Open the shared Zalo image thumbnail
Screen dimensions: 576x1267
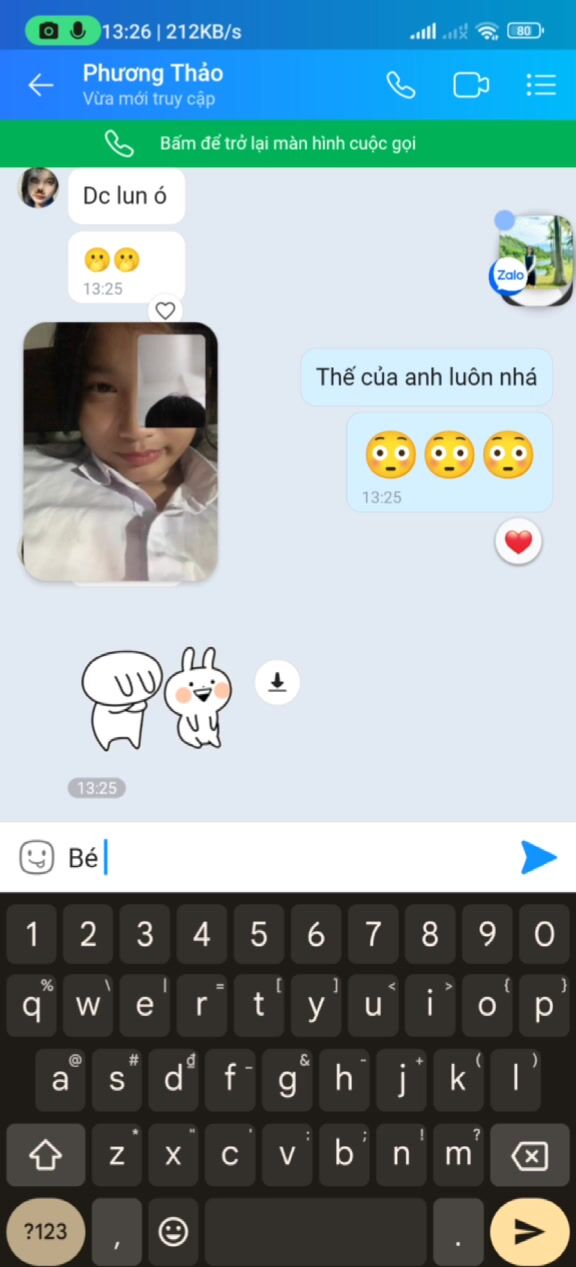point(536,259)
